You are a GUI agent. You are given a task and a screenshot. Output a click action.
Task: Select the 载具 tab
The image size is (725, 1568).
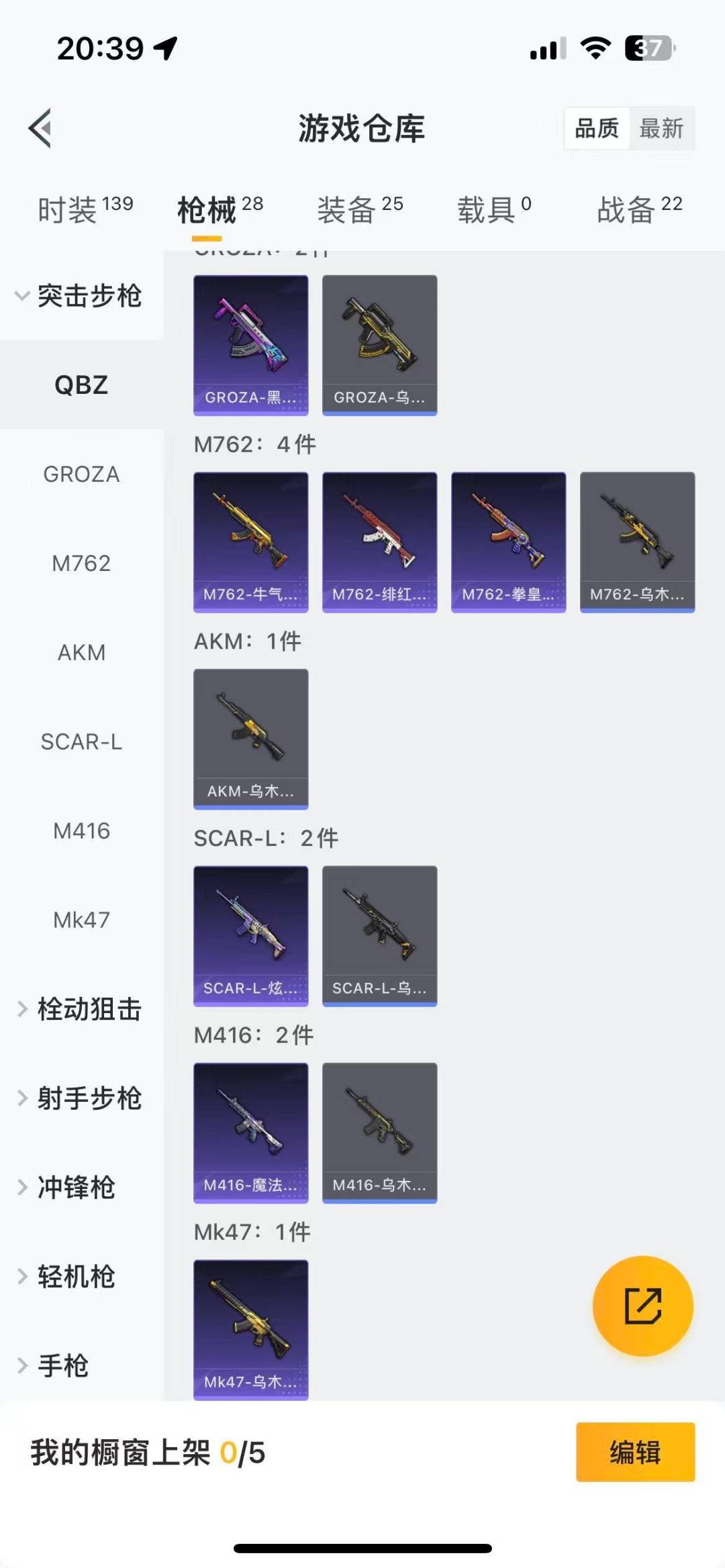point(494,209)
